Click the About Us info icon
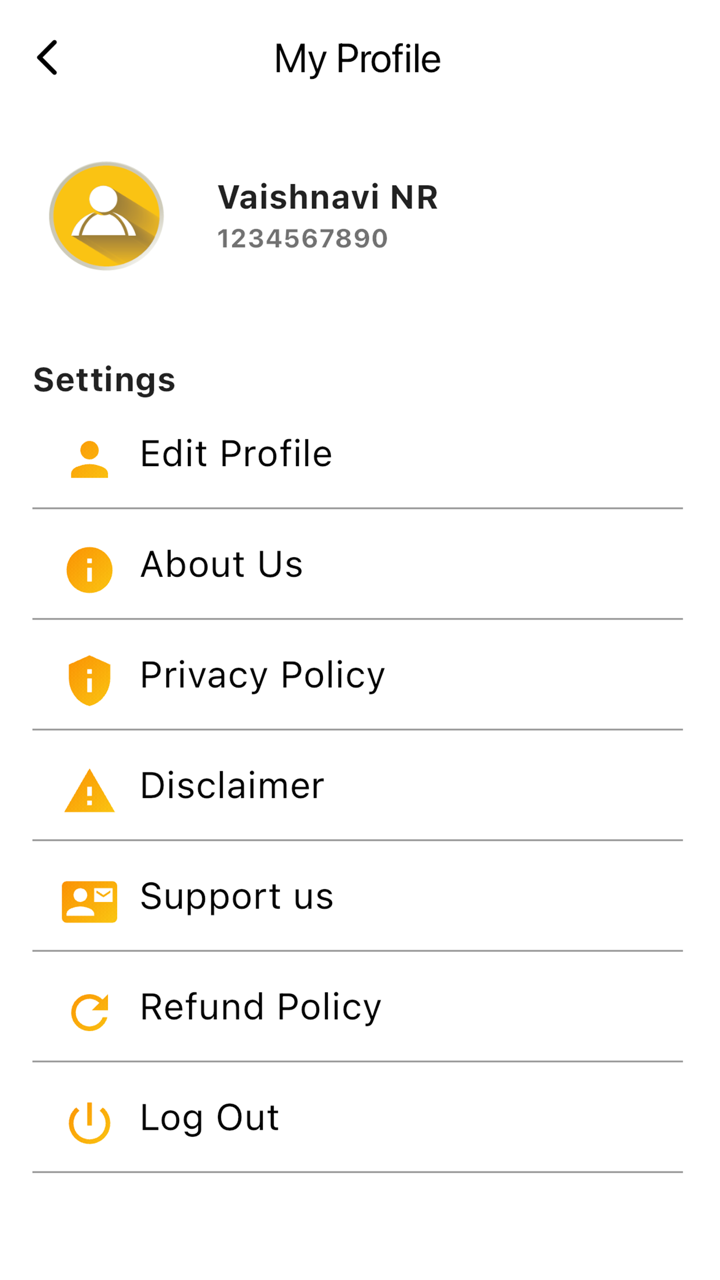Viewport: 720px width, 1280px height. tap(88, 569)
